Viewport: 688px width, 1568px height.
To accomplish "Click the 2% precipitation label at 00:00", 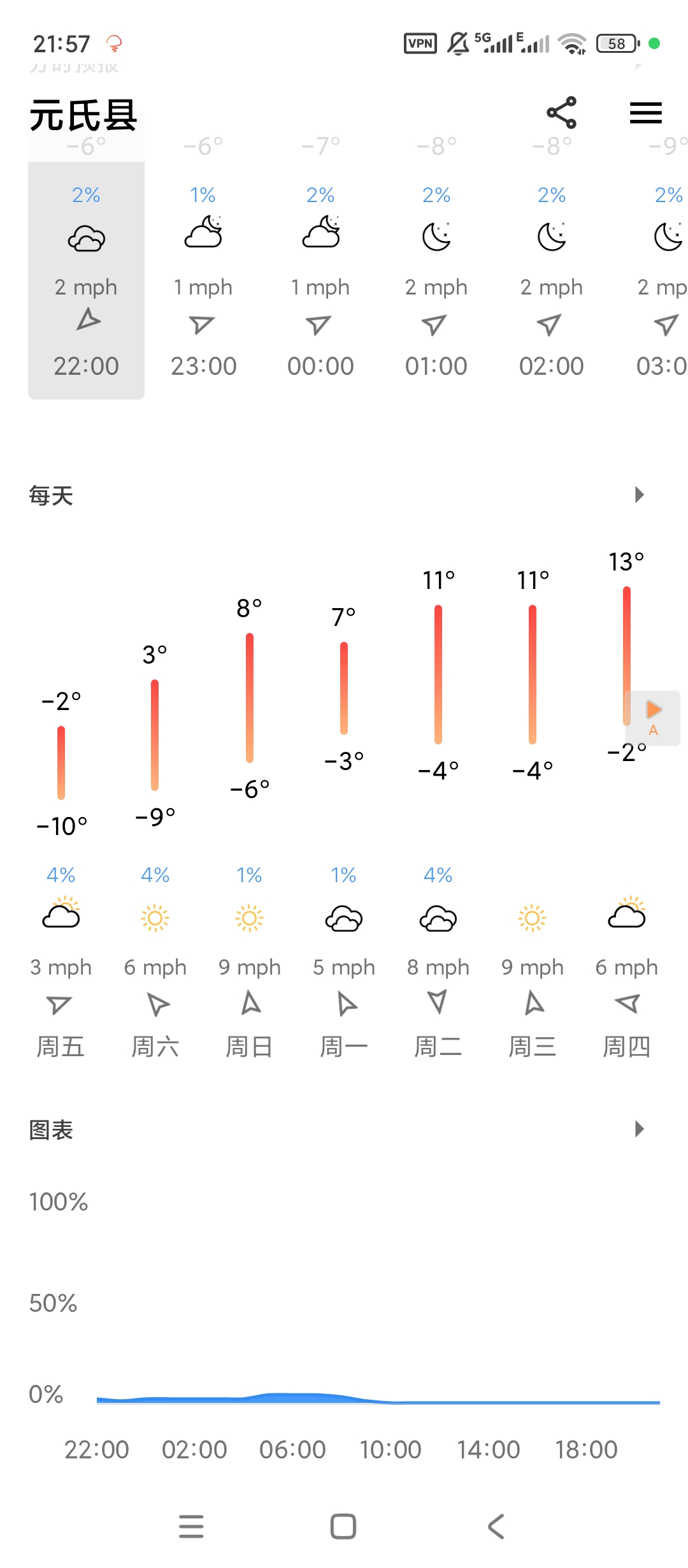I will click(321, 194).
